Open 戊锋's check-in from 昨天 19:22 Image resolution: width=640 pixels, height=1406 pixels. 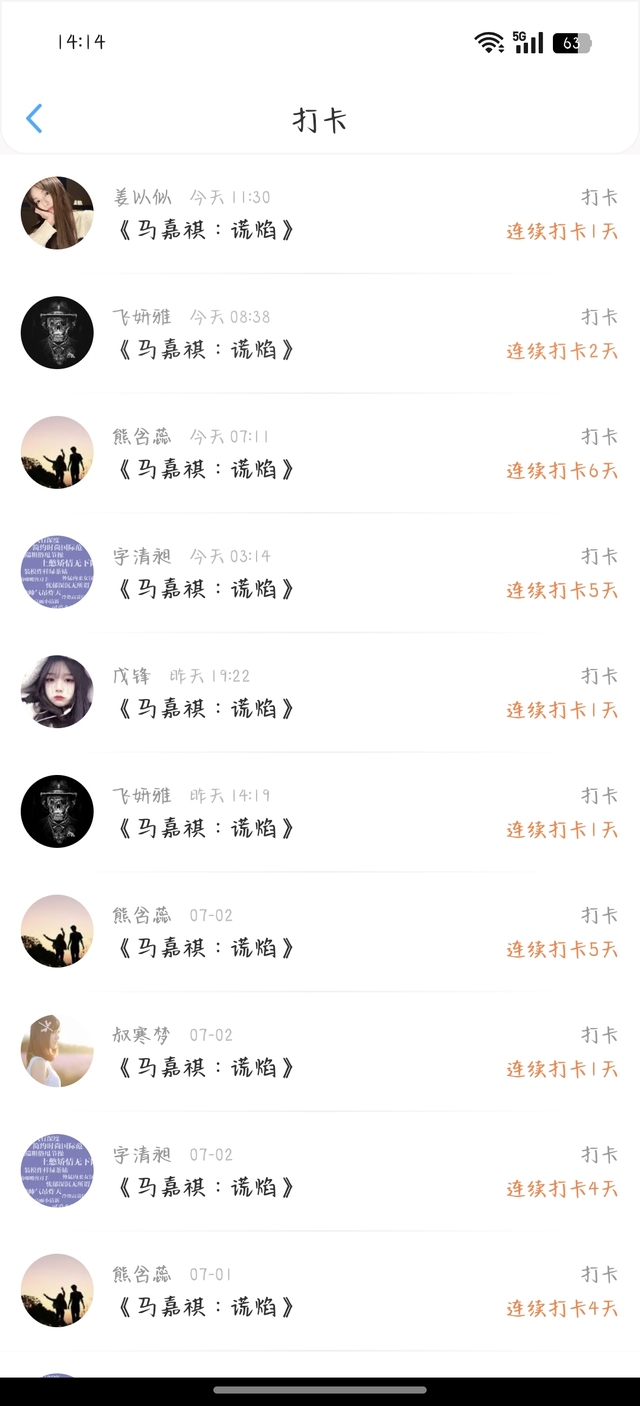tap(320, 692)
